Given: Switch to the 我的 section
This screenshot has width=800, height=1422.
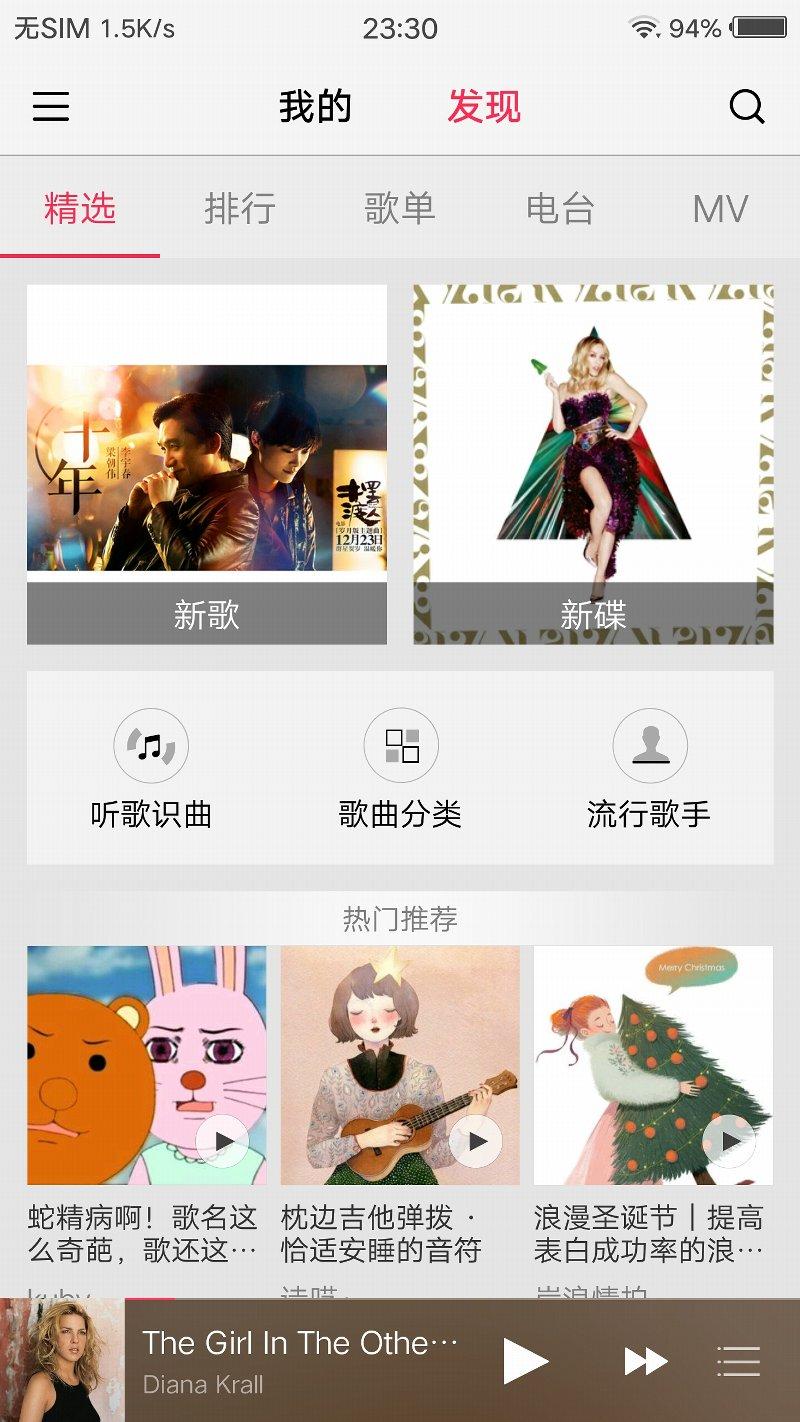Looking at the screenshot, I should coord(315,106).
